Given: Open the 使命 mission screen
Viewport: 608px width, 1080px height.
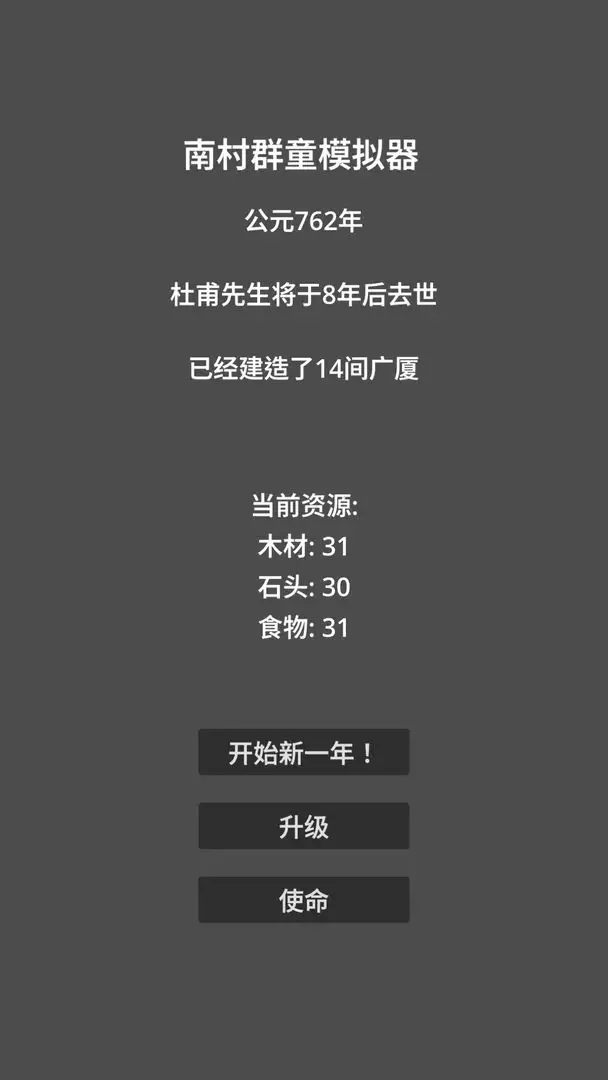Looking at the screenshot, I should coord(303,900).
